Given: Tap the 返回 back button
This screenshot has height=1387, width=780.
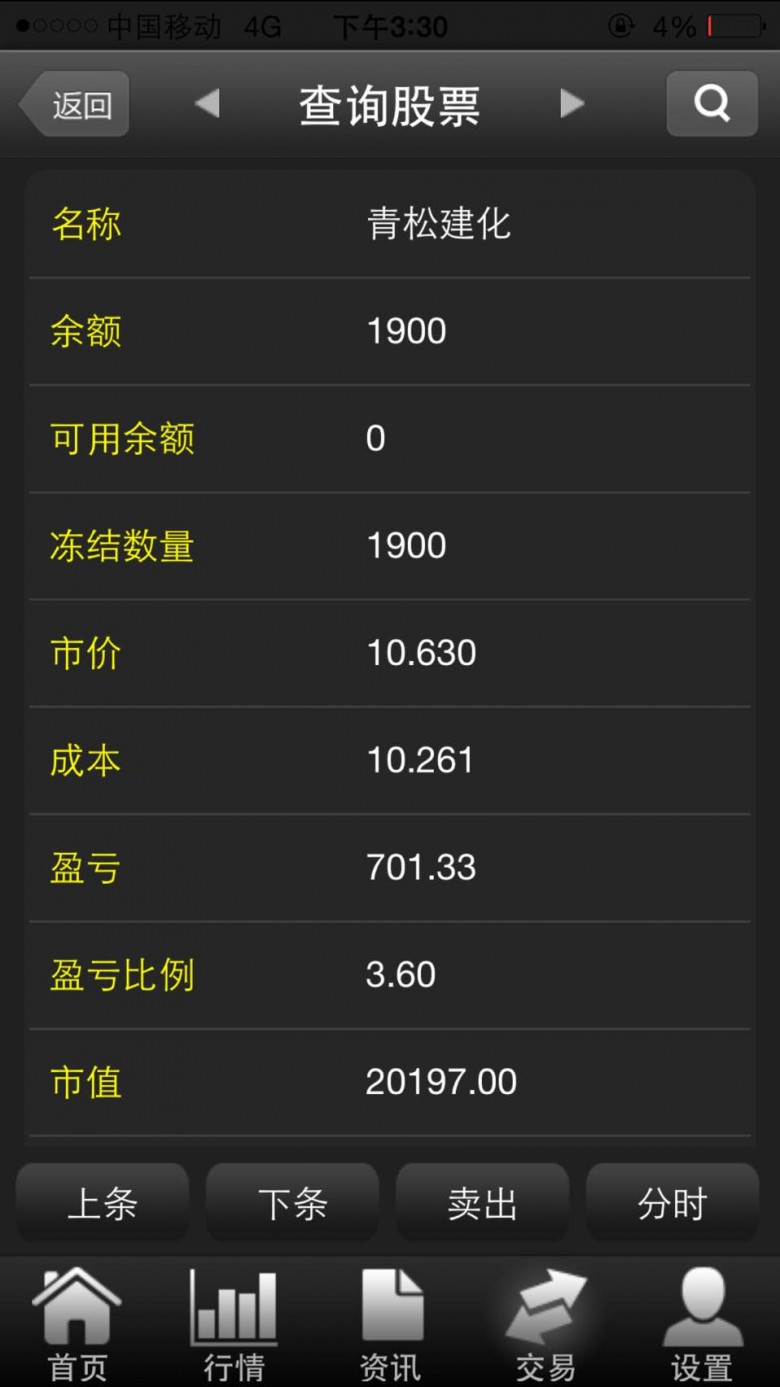Looking at the screenshot, I should click(75, 104).
